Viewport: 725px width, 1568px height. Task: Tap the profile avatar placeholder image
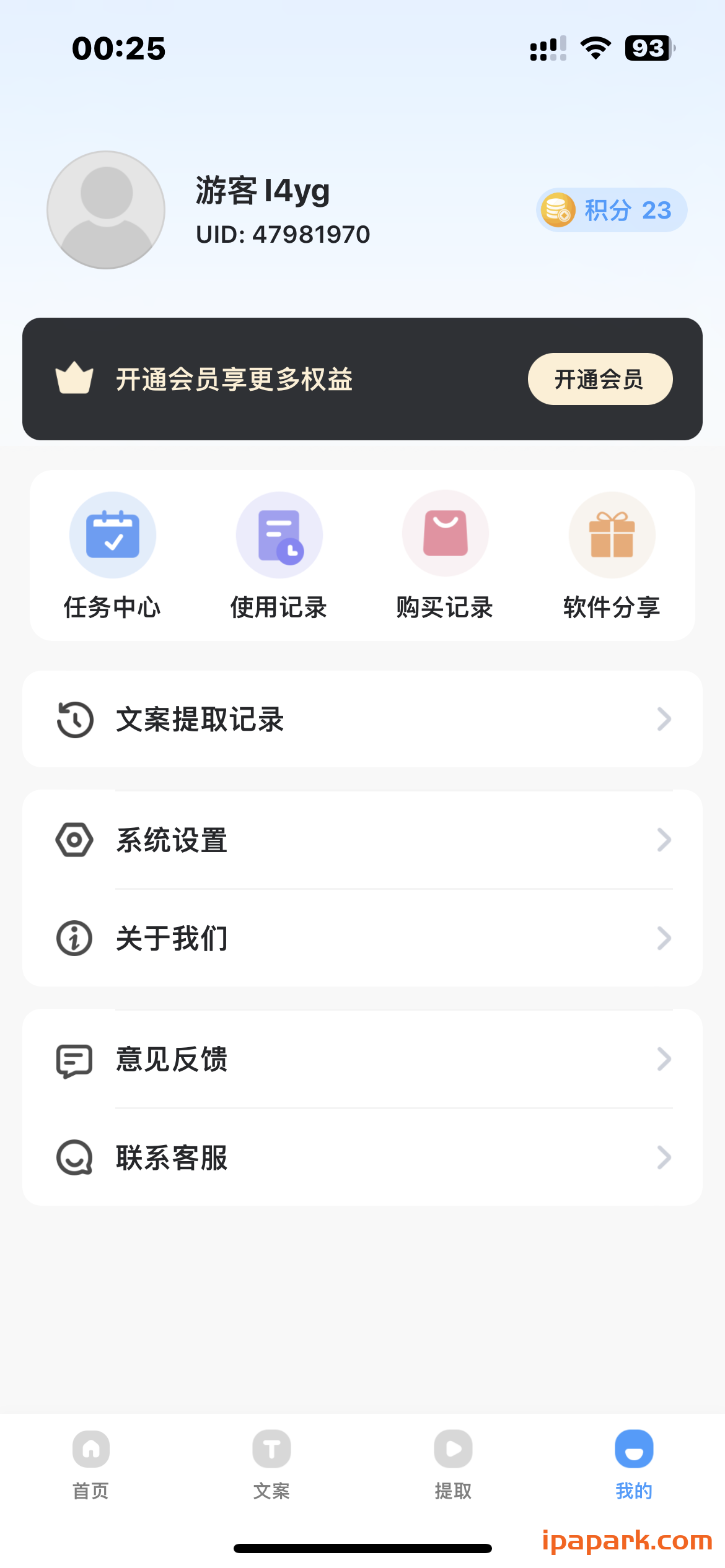(105, 211)
